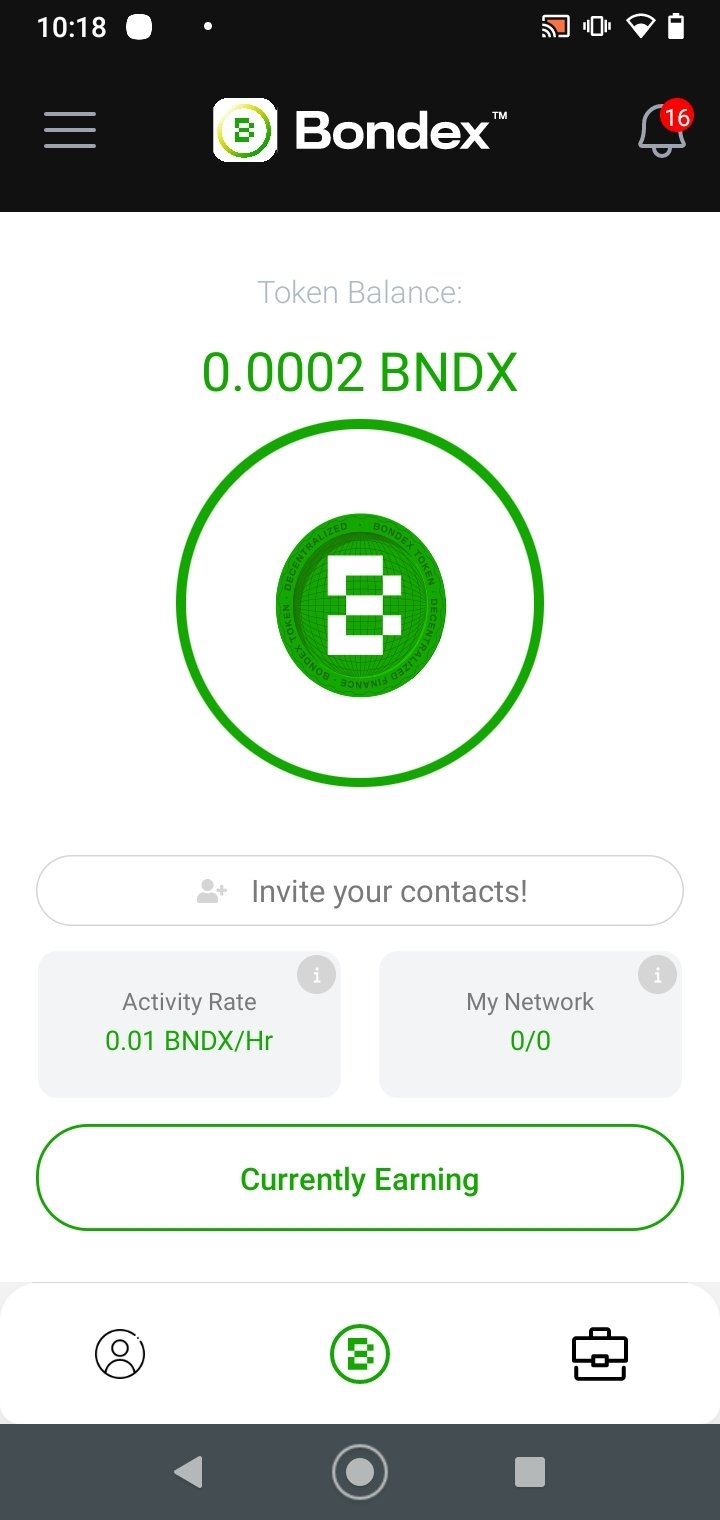
Task: Switch to the profile tab
Action: (120, 1353)
